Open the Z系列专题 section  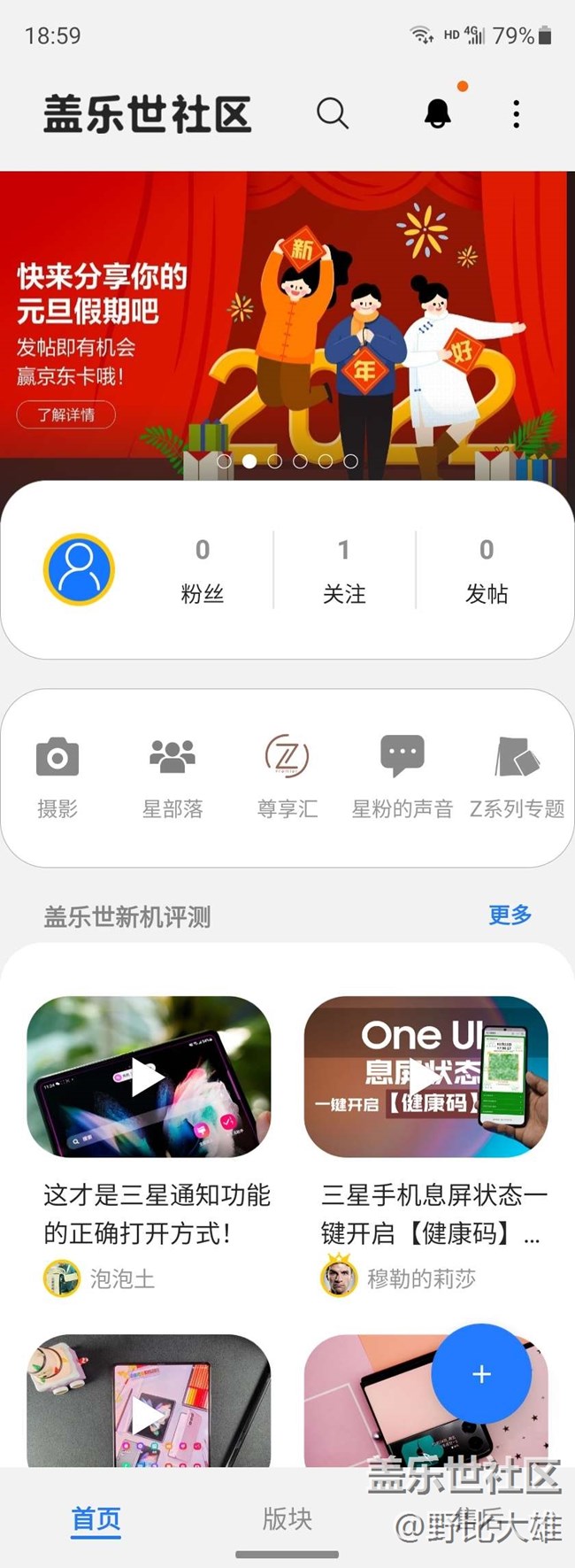517,777
